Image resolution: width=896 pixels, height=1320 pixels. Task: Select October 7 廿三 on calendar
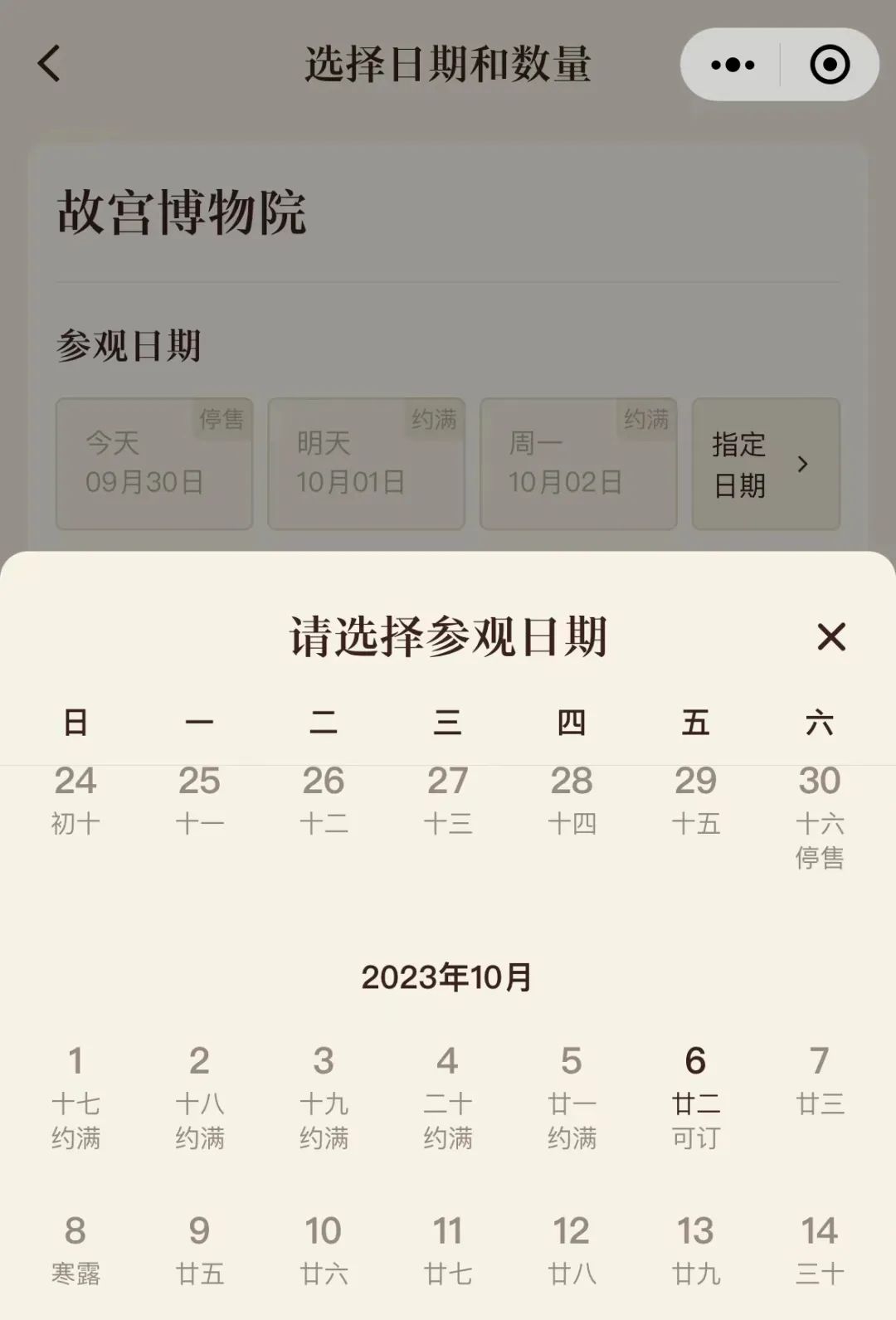pyautogui.click(x=820, y=1079)
